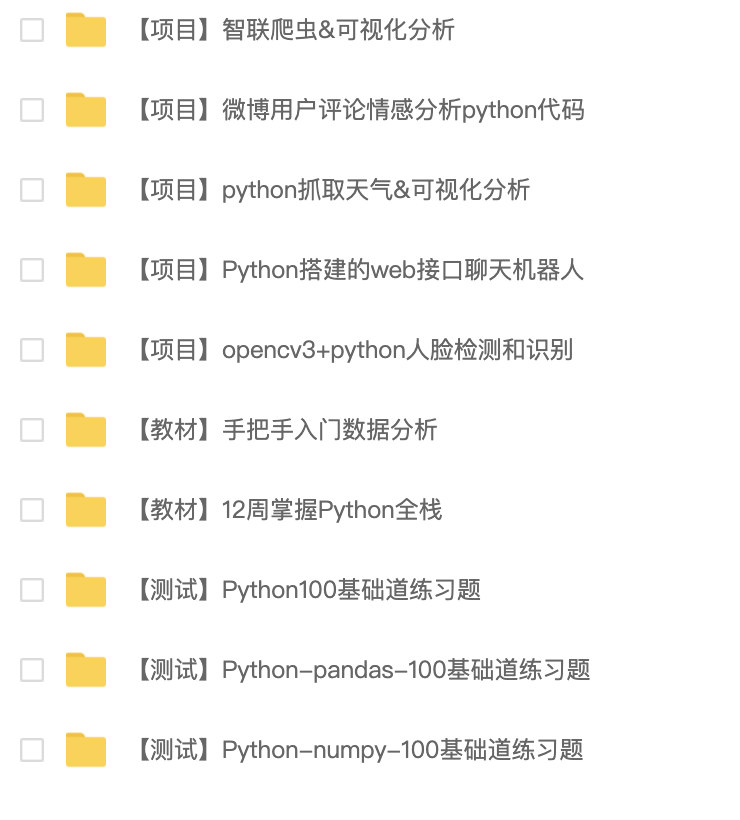Check the box next to Python100基础道练习题
Screen dimensions: 740x820
tap(32, 590)
